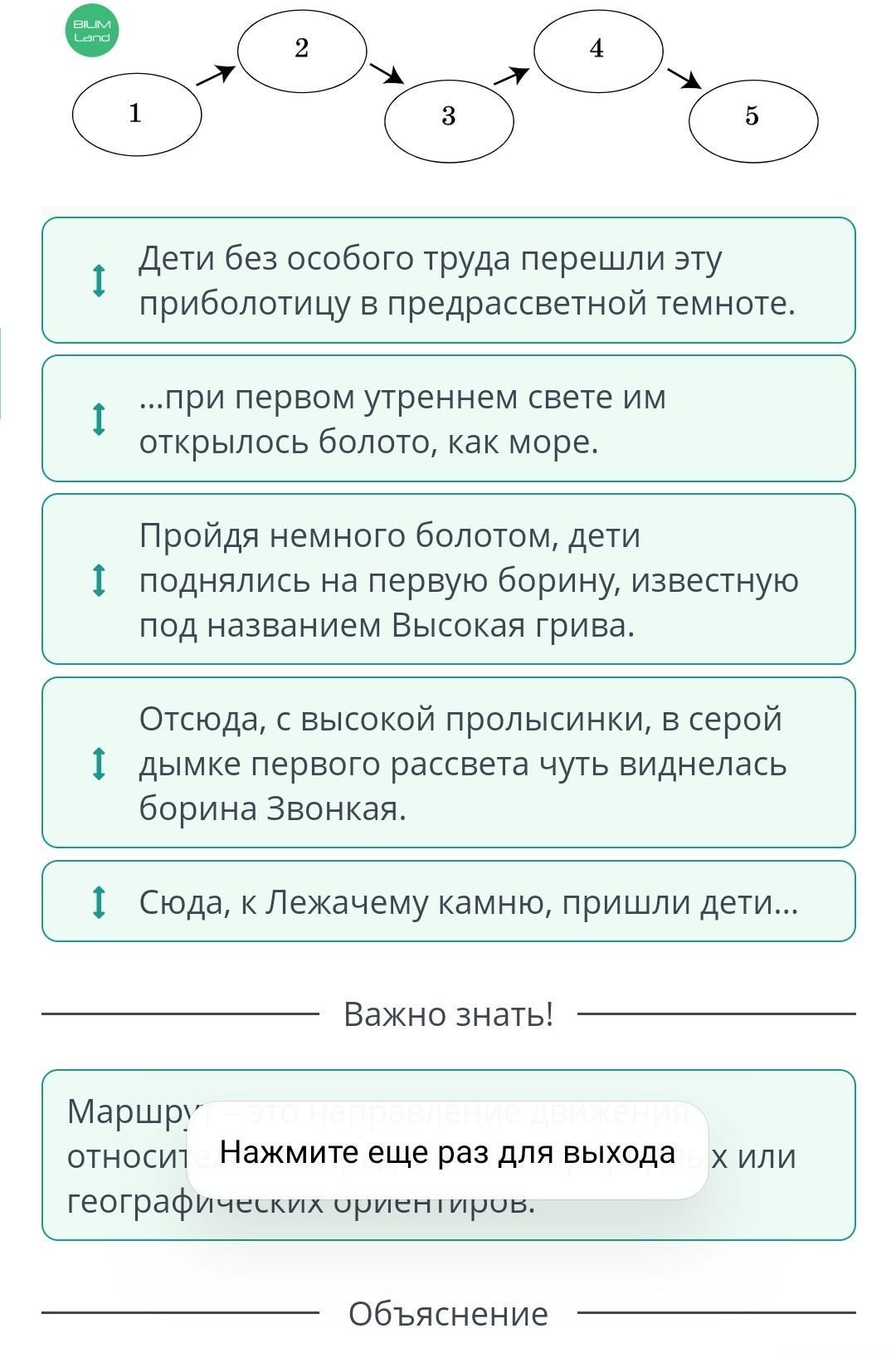
Task: Tap the card "Сюда, к Лежачему камню"
Action: tap(448, 901)
